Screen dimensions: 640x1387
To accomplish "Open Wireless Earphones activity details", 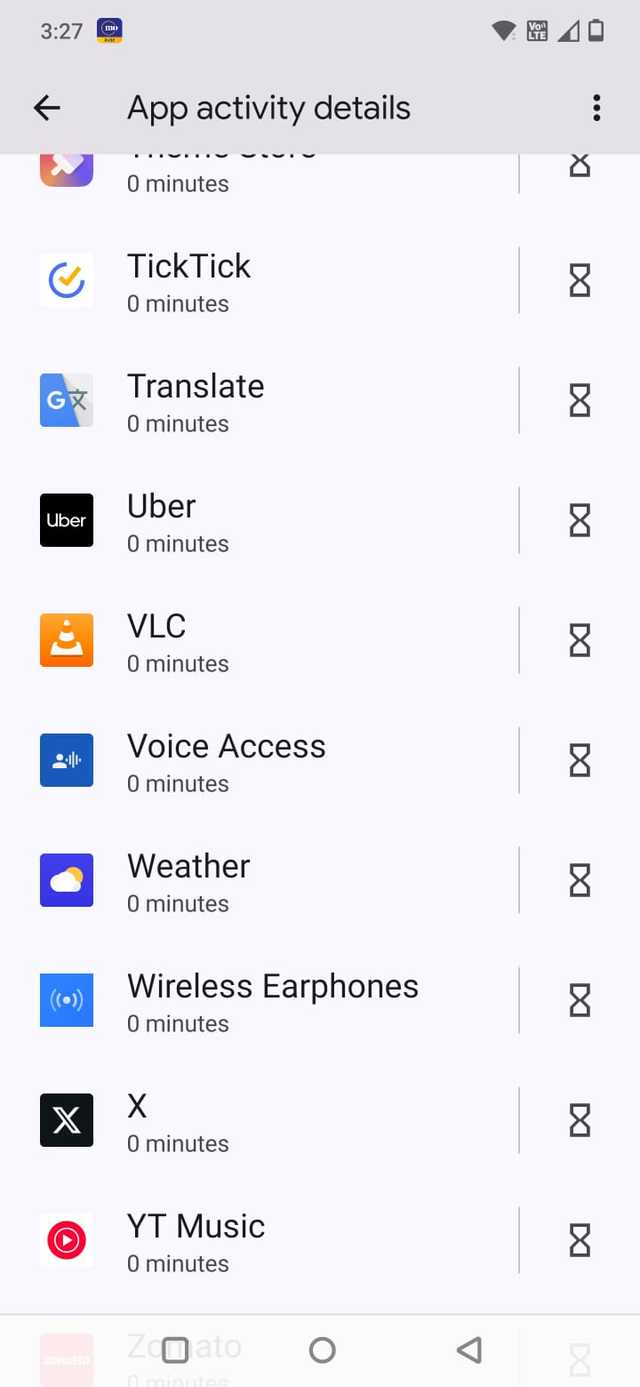I will pos(270,1001).
